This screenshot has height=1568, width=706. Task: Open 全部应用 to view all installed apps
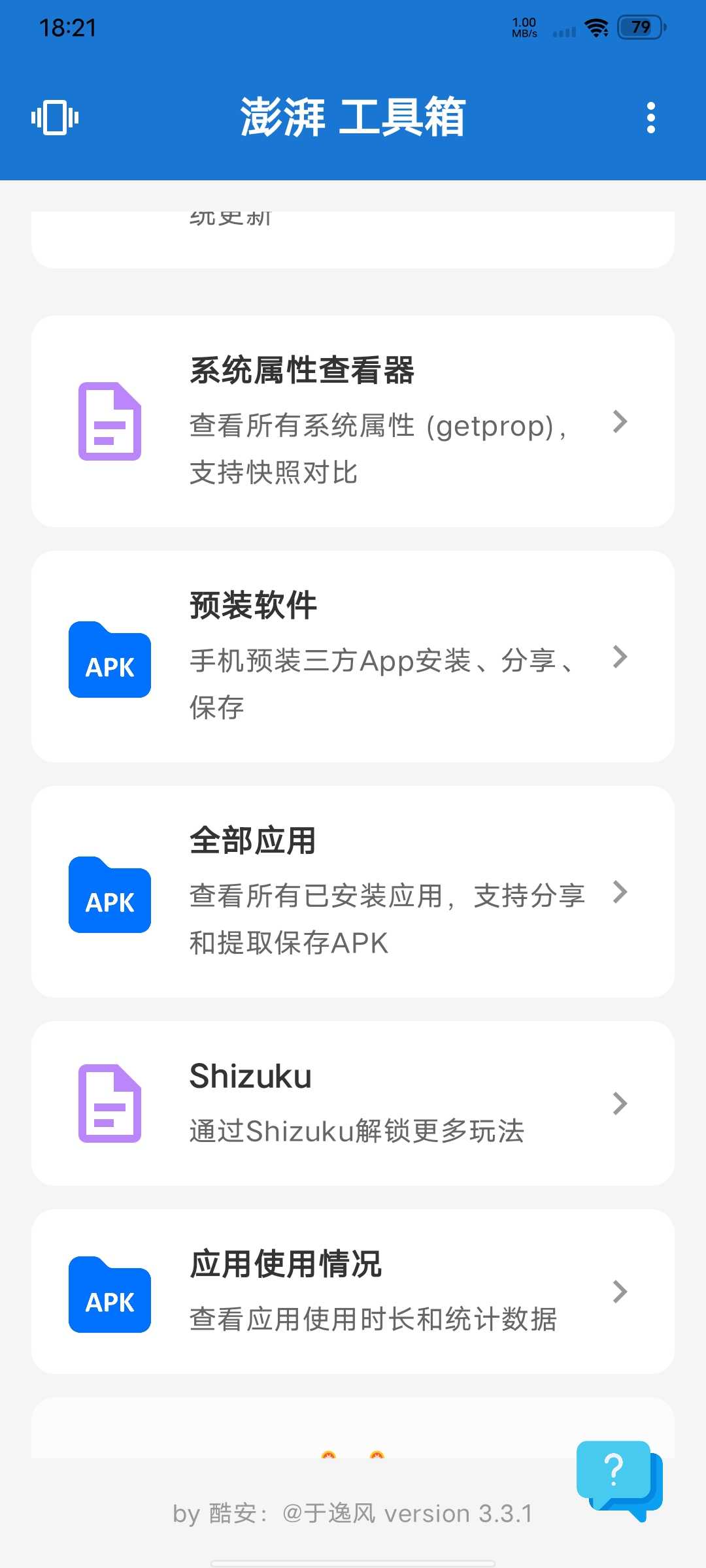click(353, 891)
